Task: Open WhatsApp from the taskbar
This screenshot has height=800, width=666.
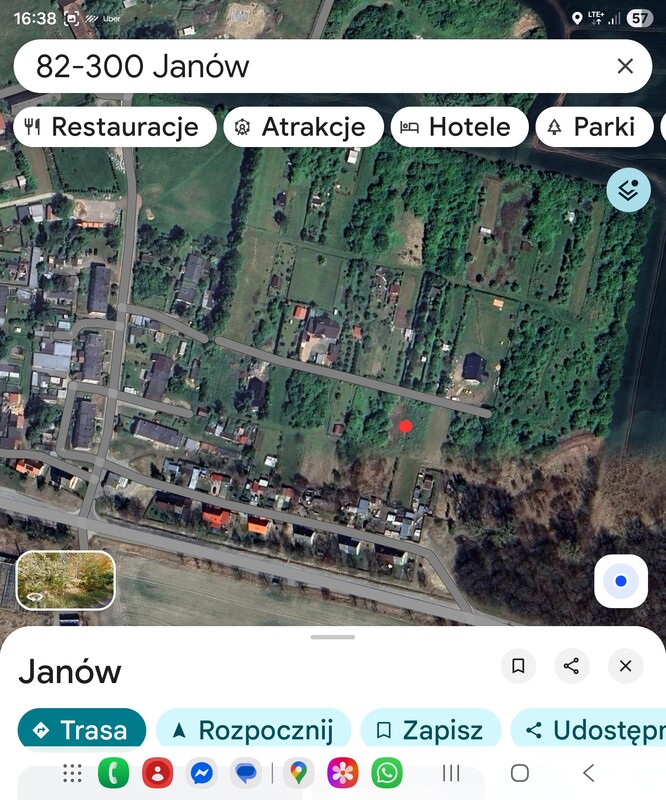Action: (x=386, y=773)
